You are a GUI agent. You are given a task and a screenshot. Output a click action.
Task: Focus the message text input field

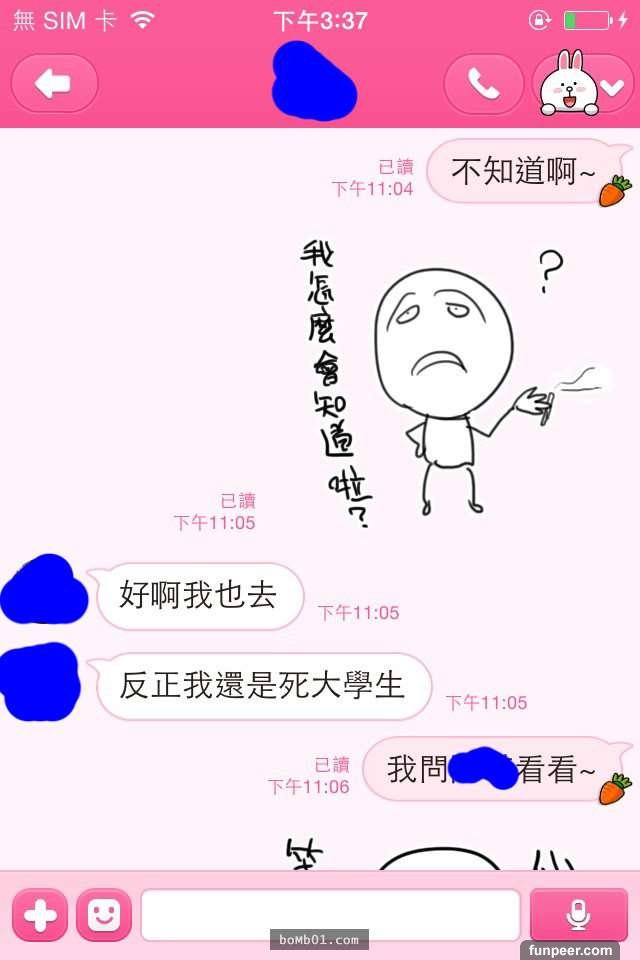[x=330, y=915]
